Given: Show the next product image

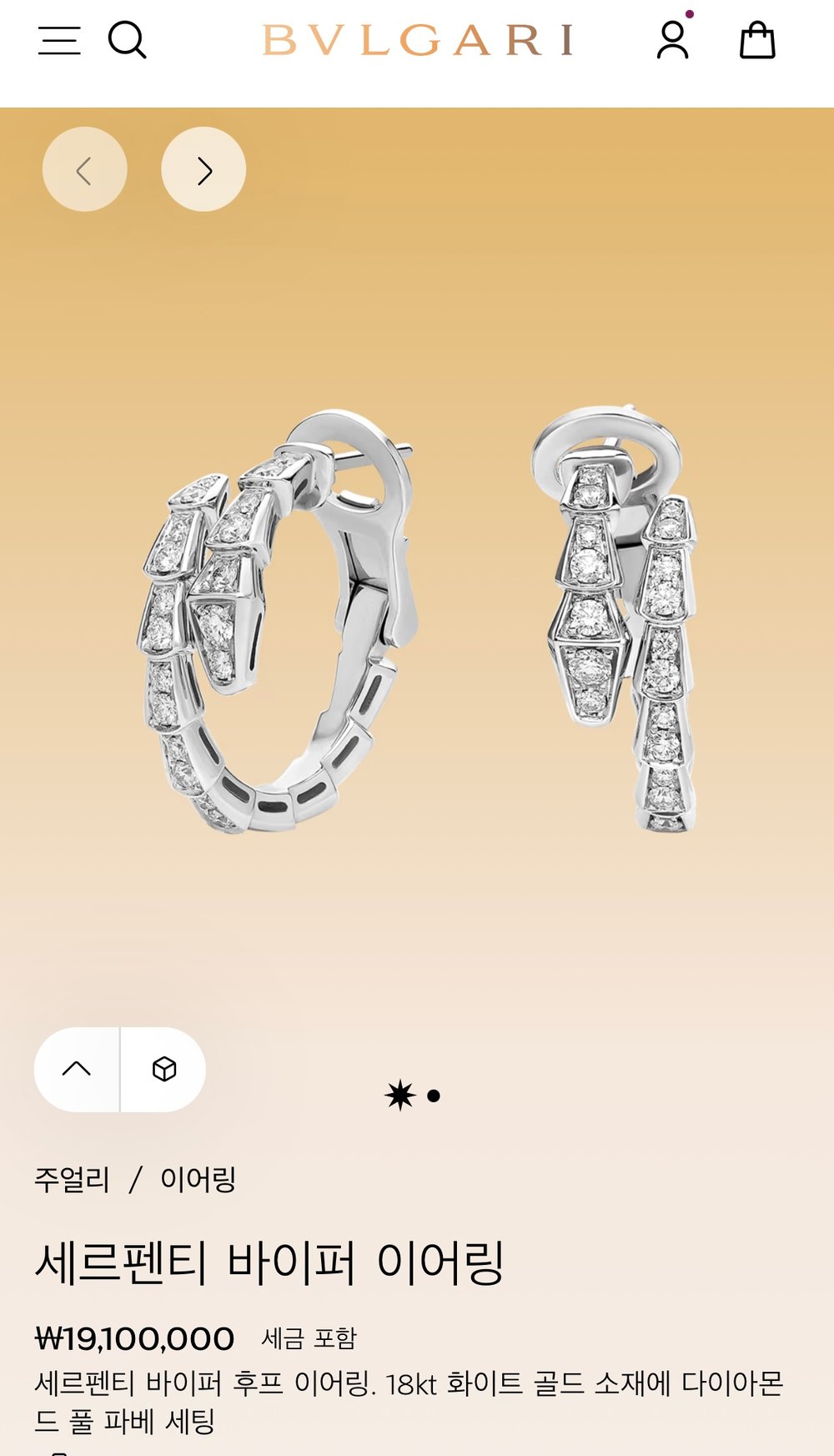Looking at the screenshot, I should pyautogui.click(x=203, y=169).
